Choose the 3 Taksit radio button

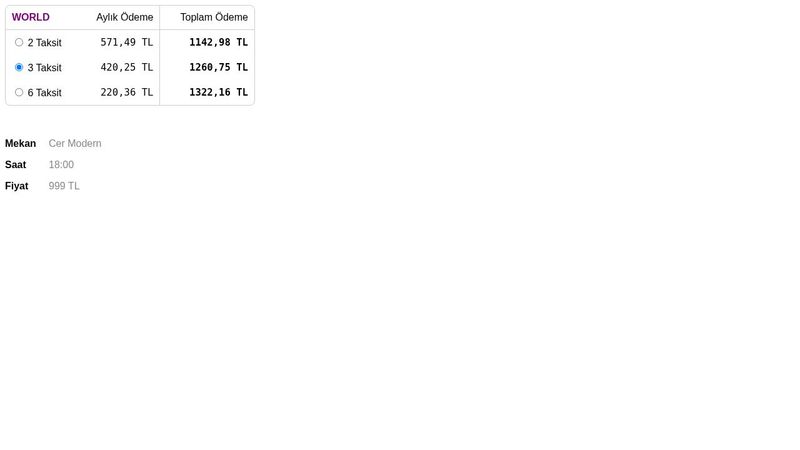(x=19, y=67)
